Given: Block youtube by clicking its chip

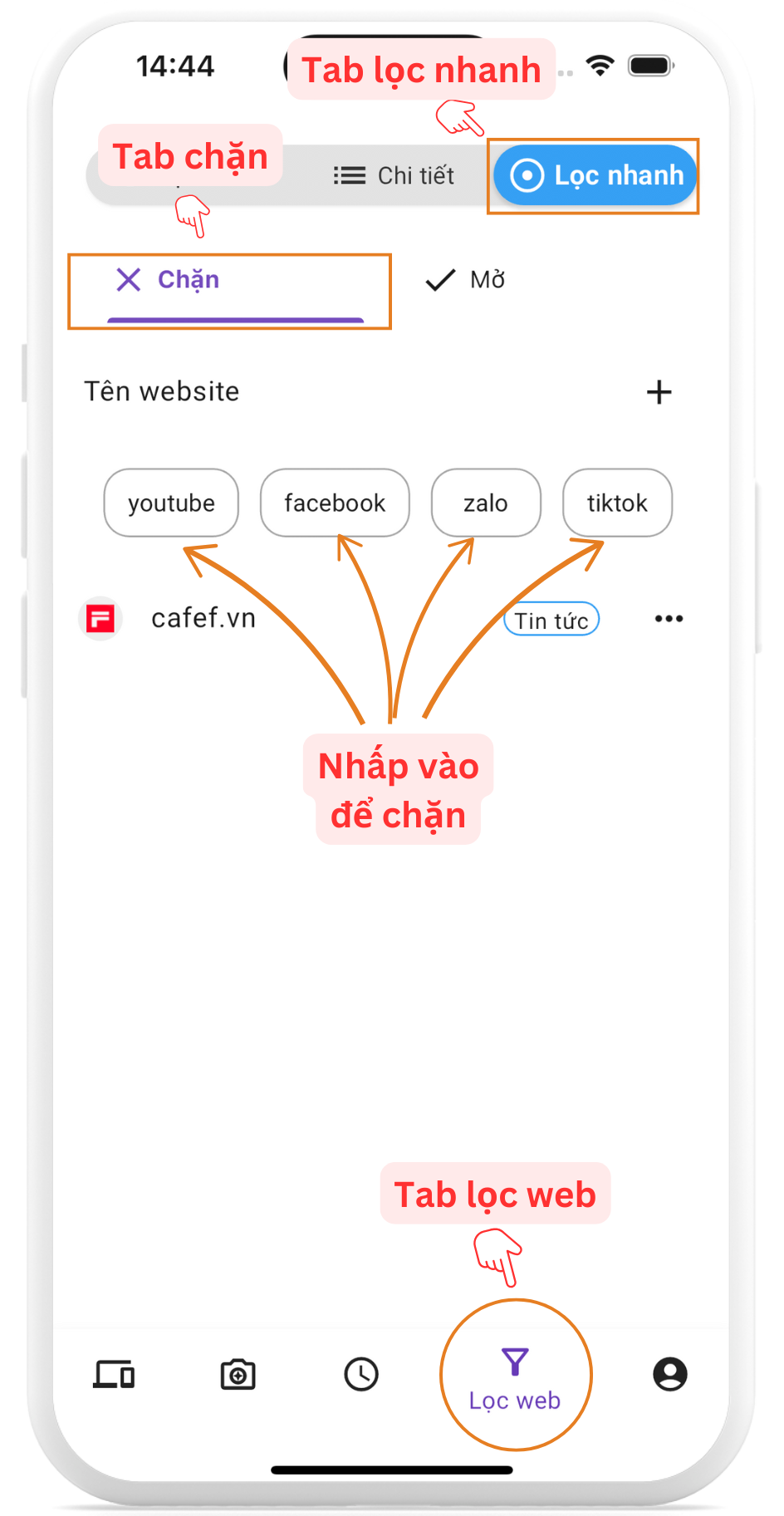Looking at the screenshot, I should click(x=170, y=503).
